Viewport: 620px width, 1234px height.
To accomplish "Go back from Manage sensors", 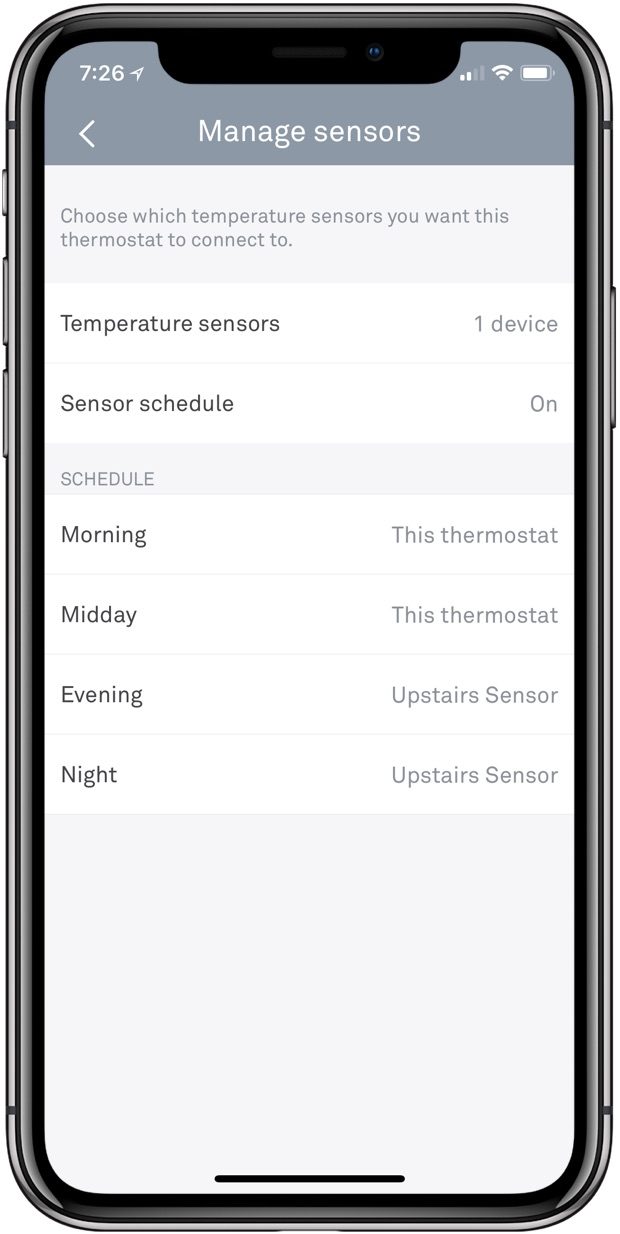I will coord(87,133).
